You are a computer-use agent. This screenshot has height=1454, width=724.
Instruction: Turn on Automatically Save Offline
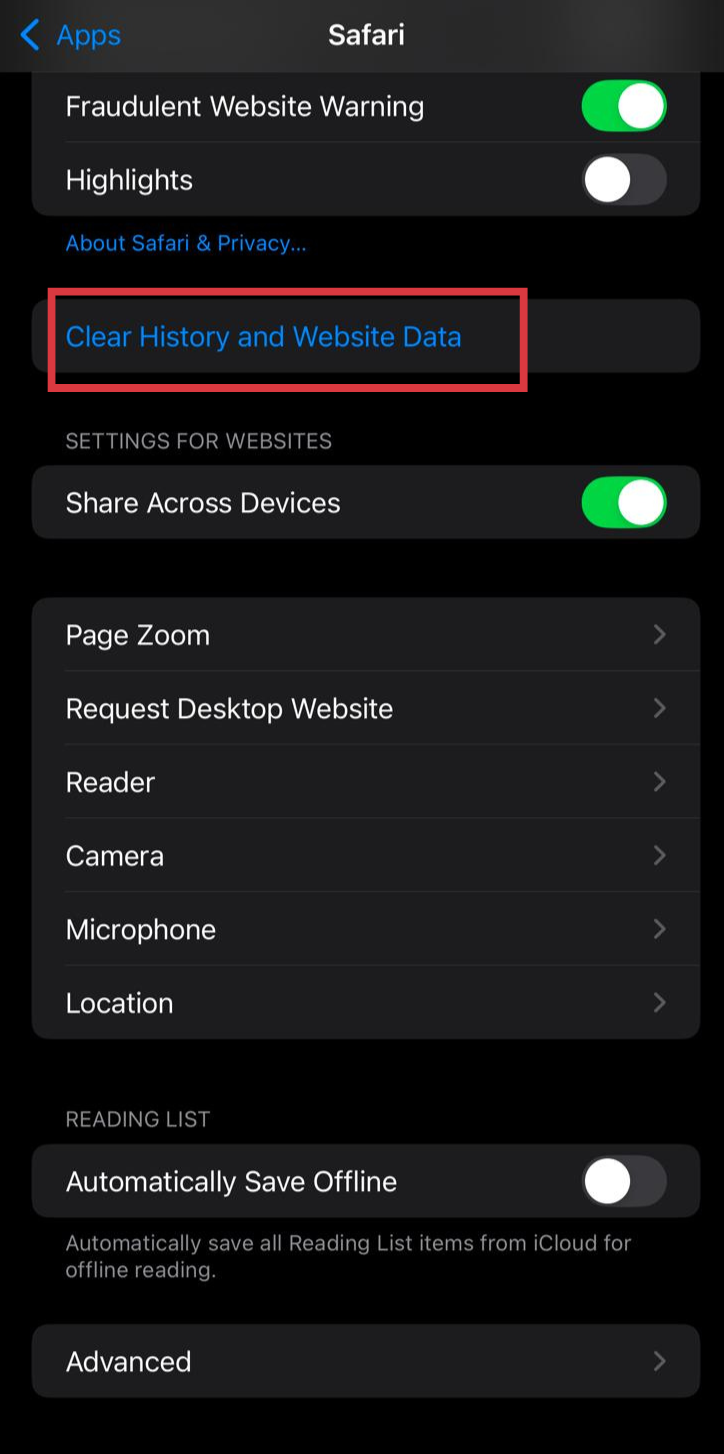tap(624, 1181)
